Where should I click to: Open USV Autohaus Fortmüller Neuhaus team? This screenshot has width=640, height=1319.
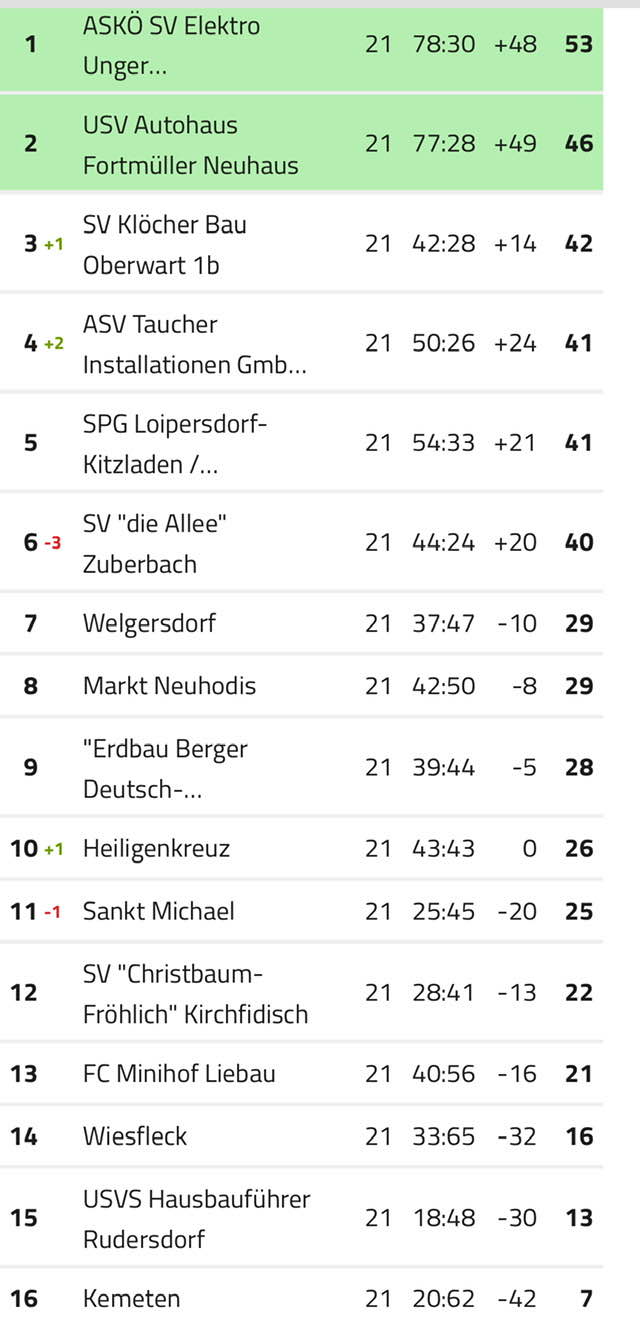click(190, 145)
